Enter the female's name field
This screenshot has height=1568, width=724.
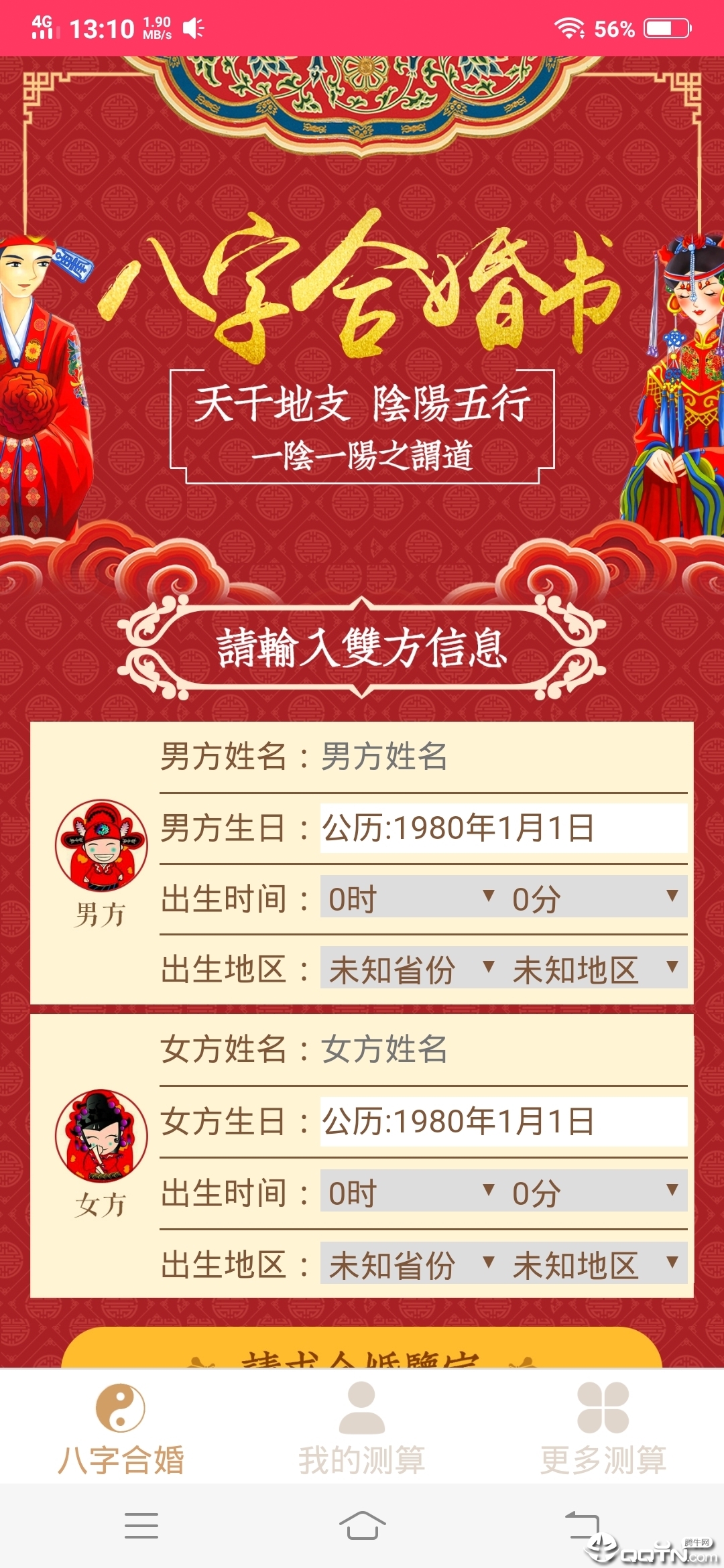pos(504,1049)
